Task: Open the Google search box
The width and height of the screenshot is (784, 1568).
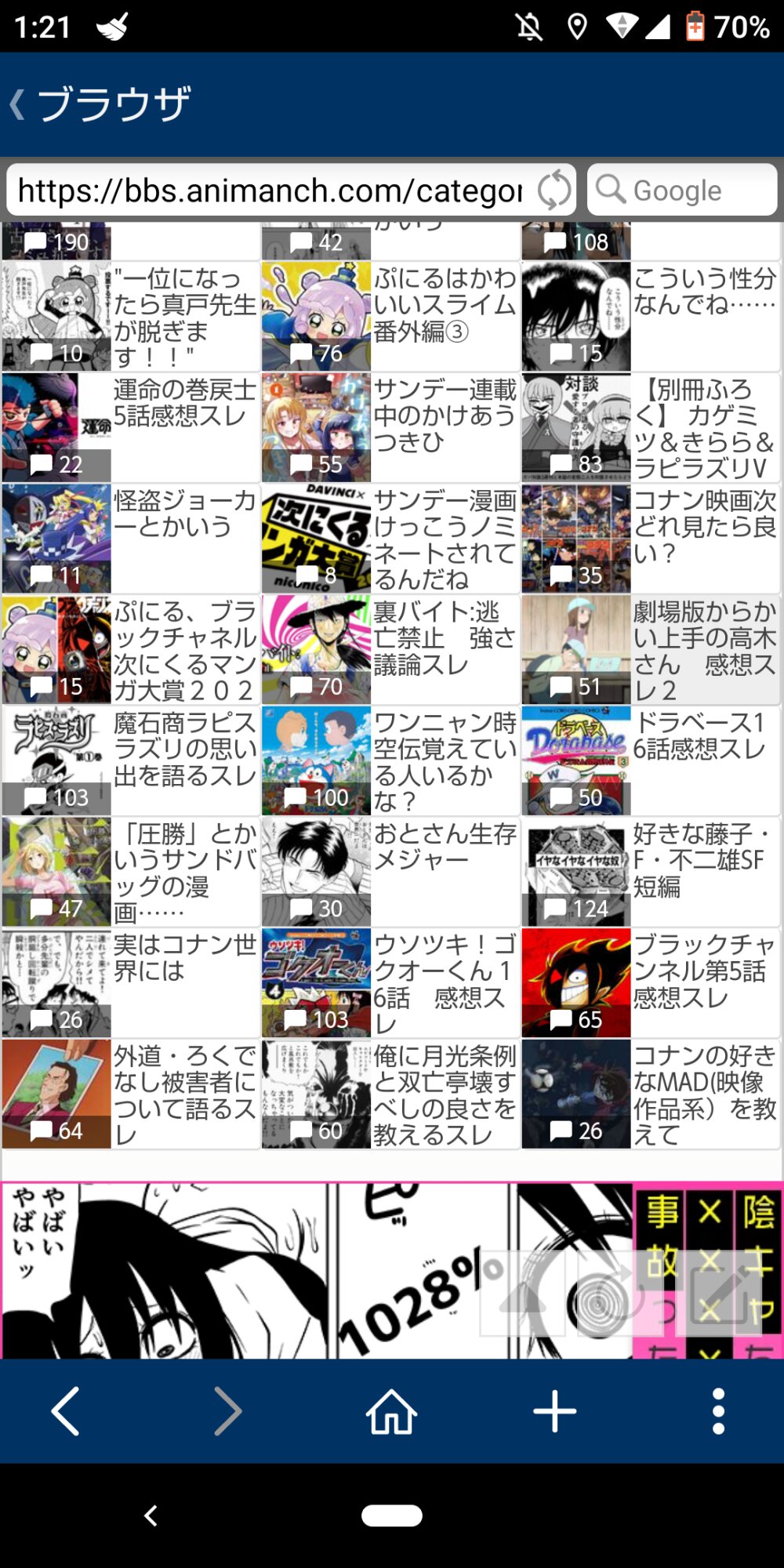Action: 682,190
